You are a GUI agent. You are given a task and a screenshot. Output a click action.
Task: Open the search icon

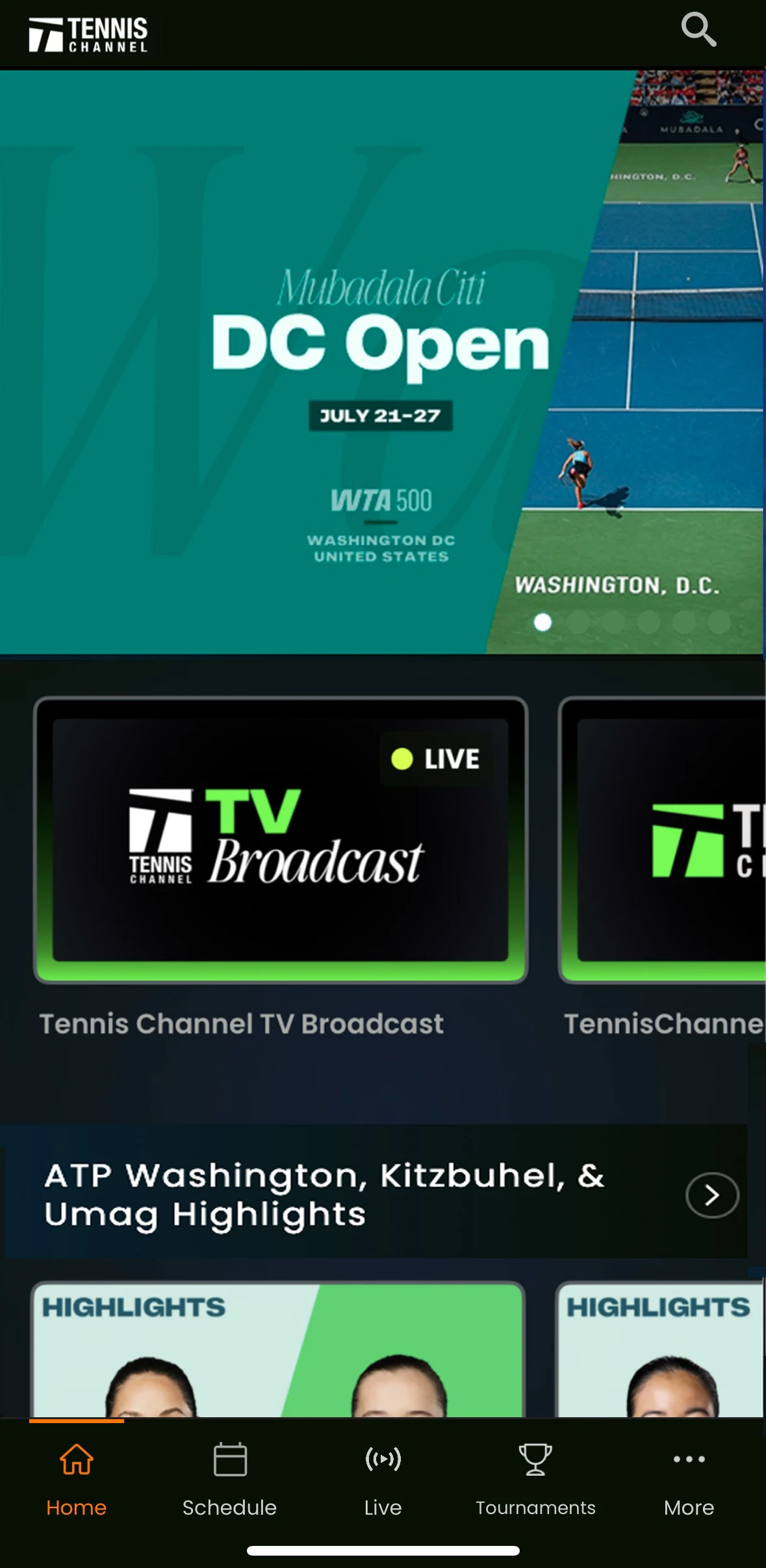coord(698,30)
